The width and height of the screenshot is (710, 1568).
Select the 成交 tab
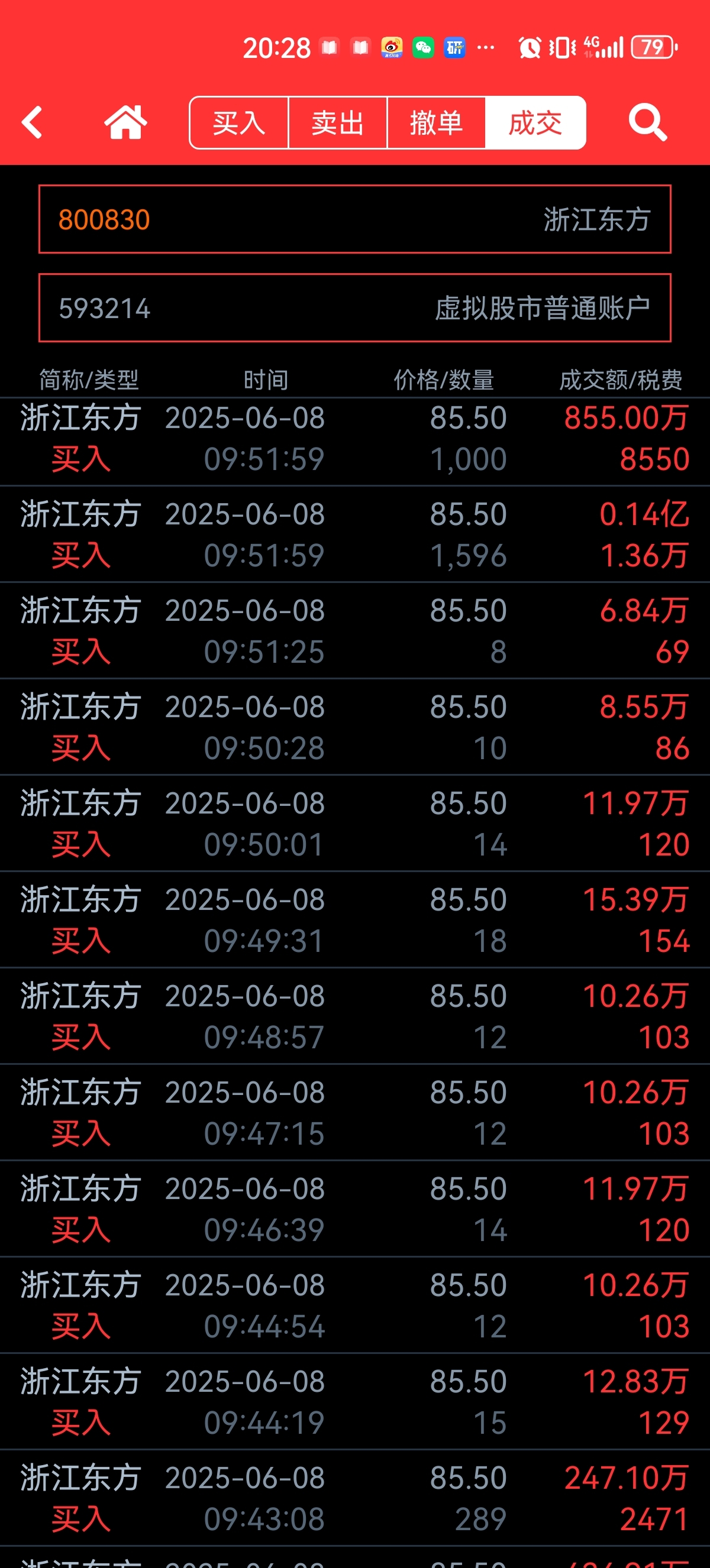535,122
